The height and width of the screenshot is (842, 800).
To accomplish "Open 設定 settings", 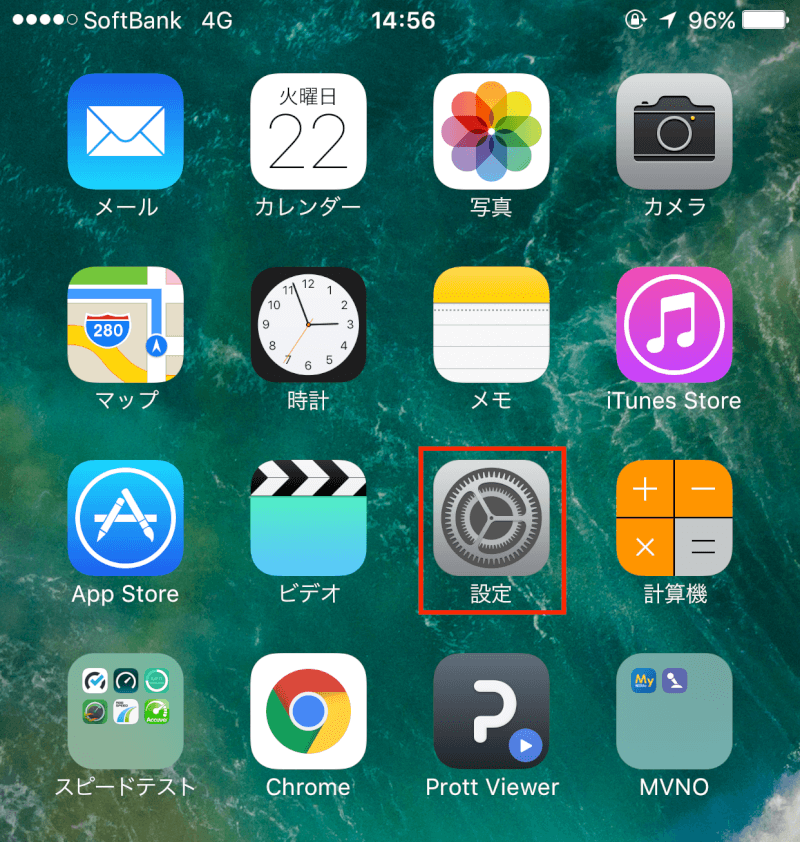I will tap(491, 518).
